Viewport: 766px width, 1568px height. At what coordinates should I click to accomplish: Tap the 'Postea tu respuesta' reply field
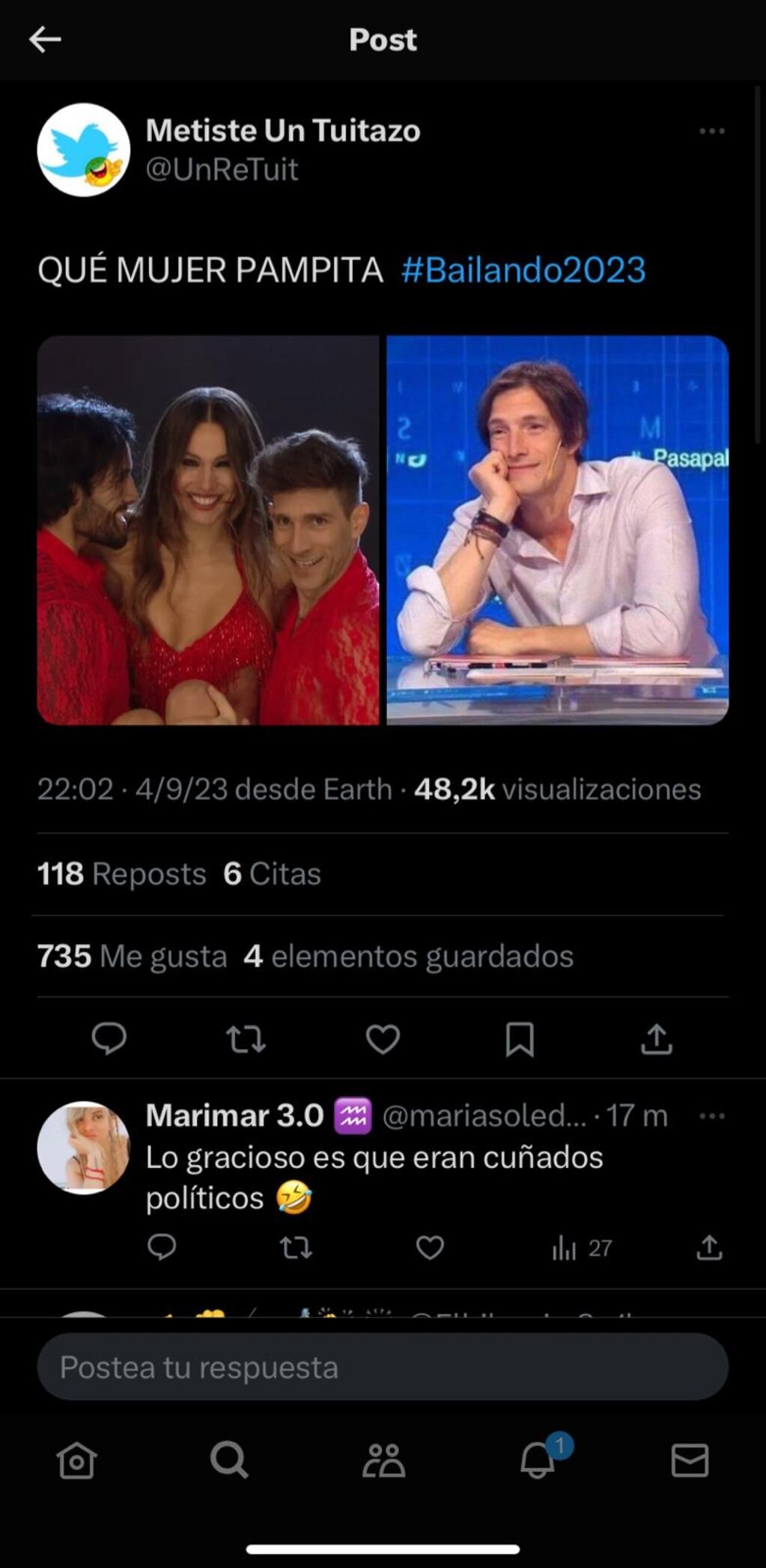click(383, 1366)
